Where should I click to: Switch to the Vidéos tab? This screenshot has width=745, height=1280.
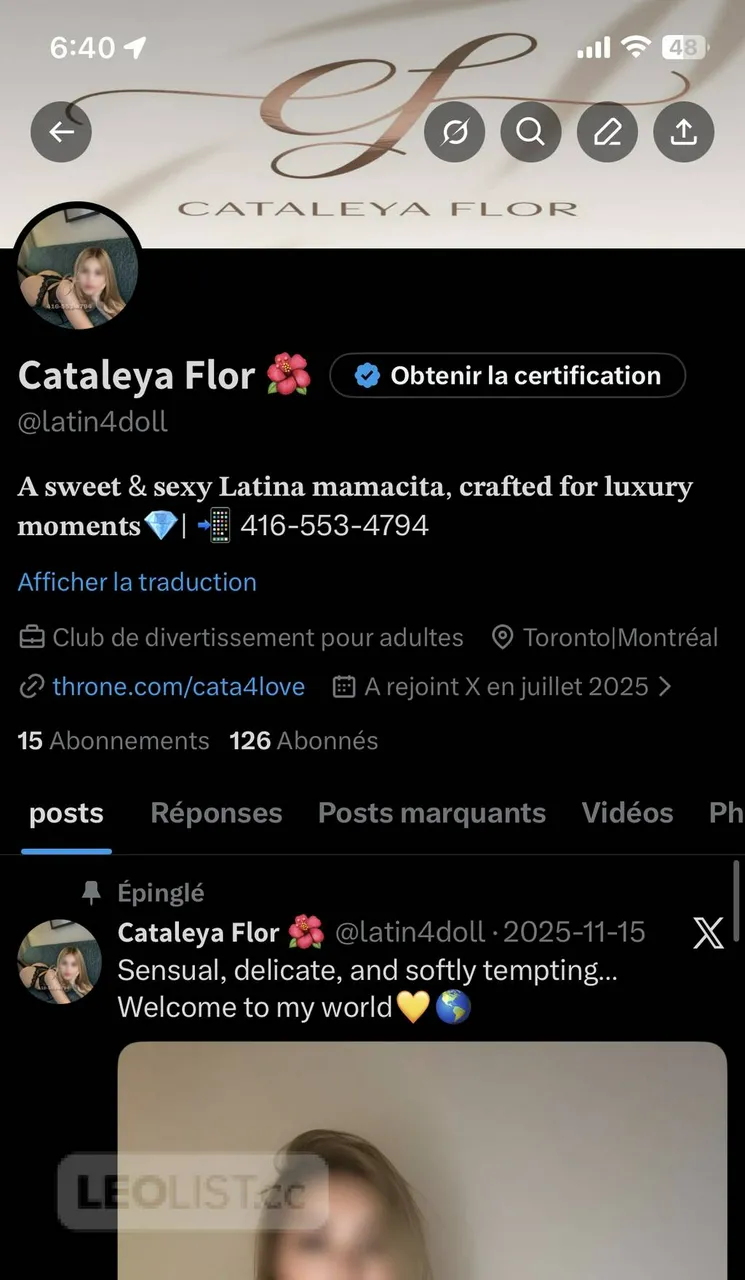coord(627,813)
